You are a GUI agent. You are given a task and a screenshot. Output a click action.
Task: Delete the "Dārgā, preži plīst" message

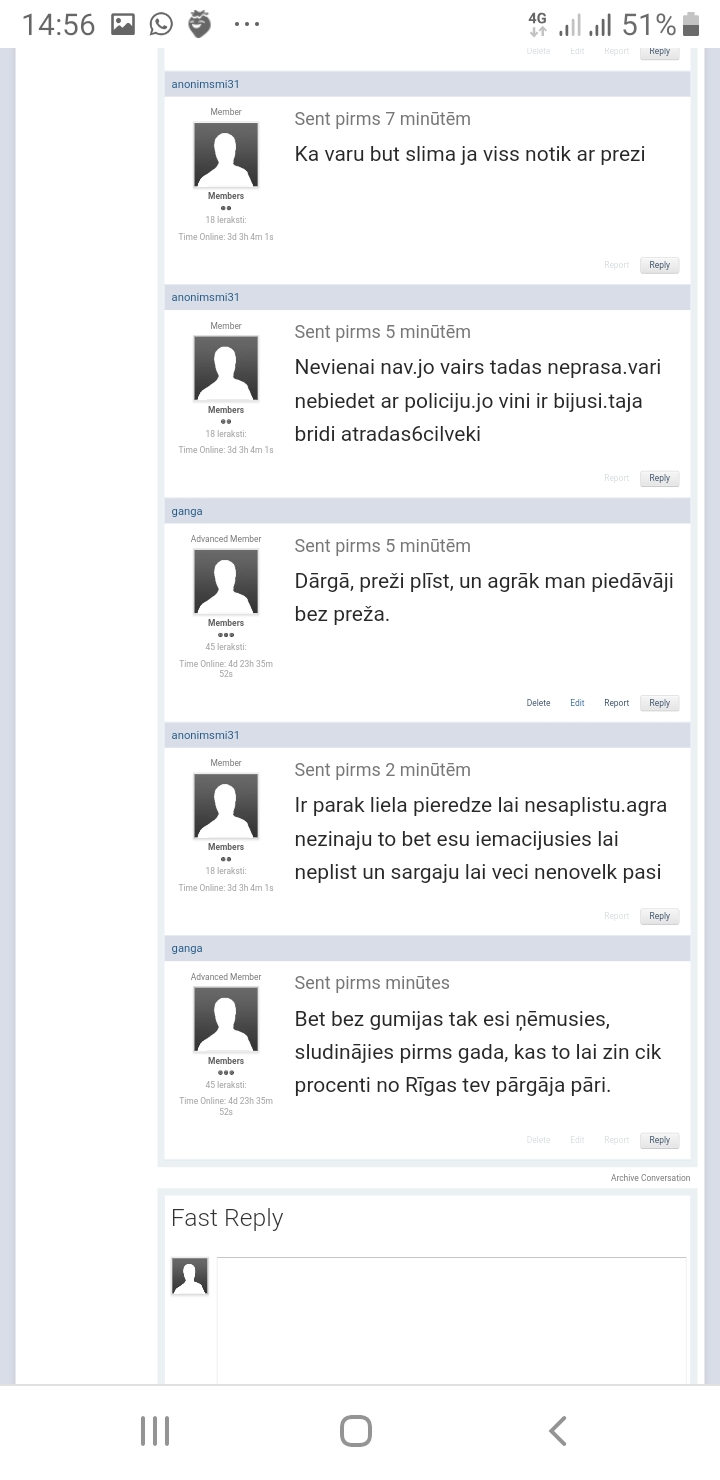[x=538, y=703]
